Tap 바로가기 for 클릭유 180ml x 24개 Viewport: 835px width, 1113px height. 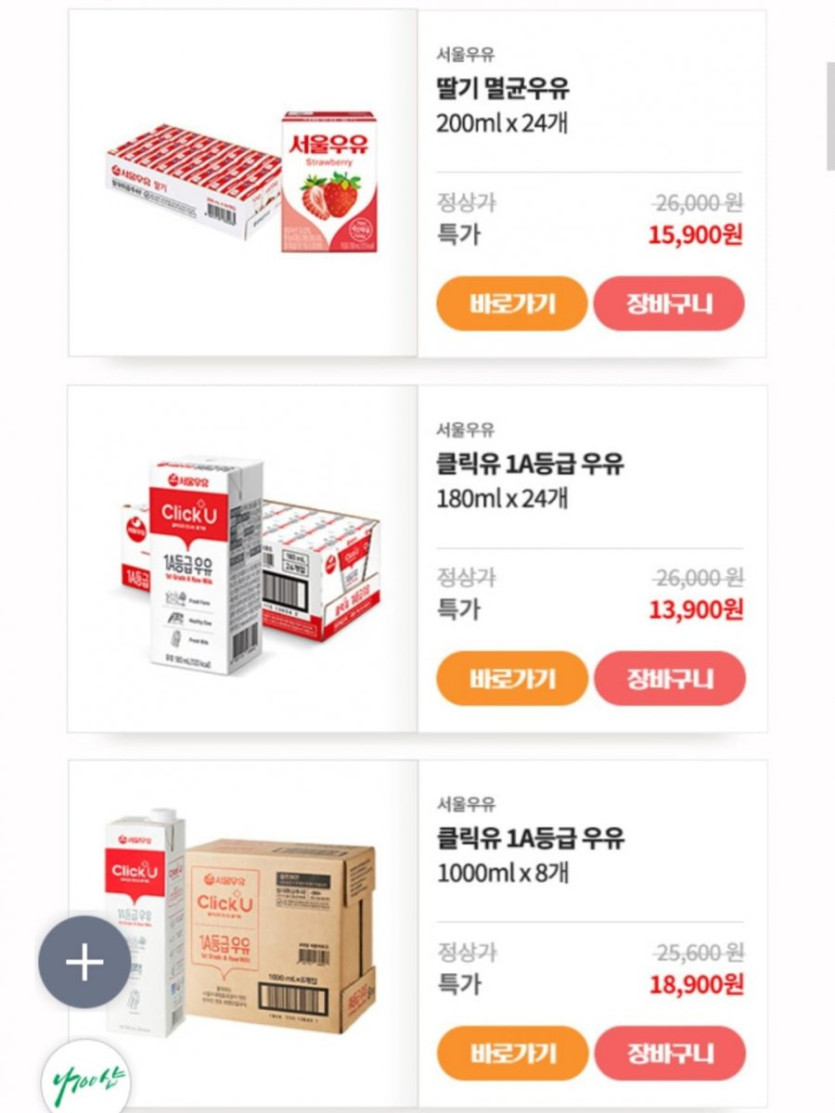point(511,679)
